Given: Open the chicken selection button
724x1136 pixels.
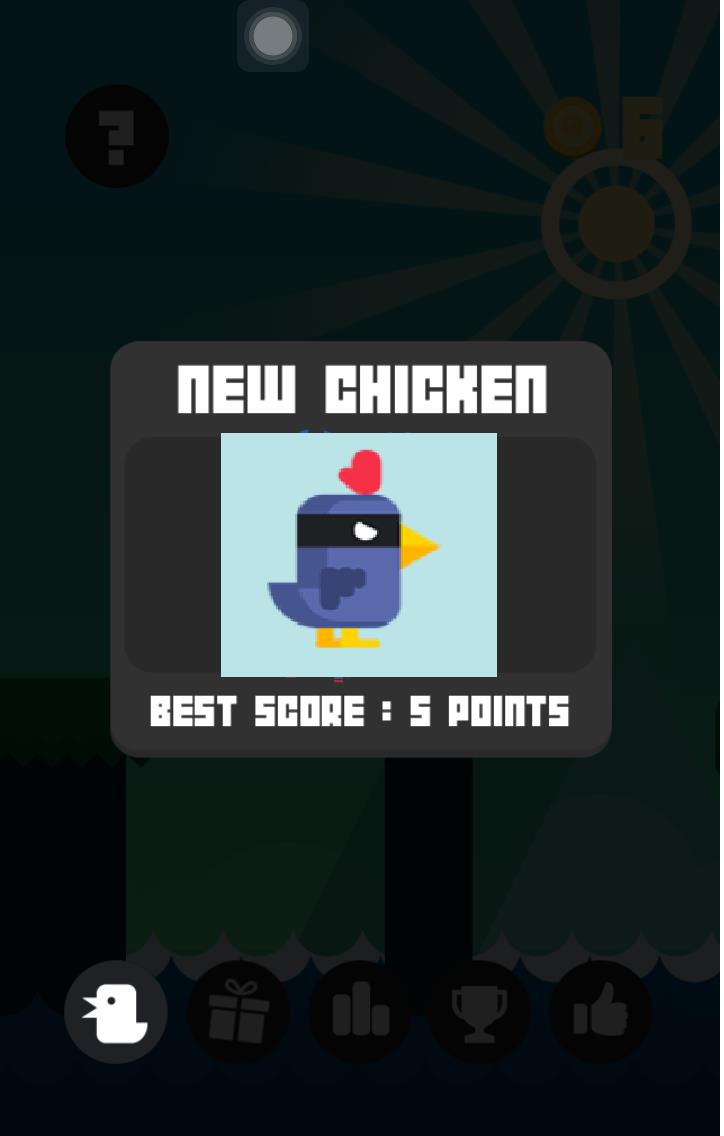Looking at the screenshot, I should pos(116,1012).
